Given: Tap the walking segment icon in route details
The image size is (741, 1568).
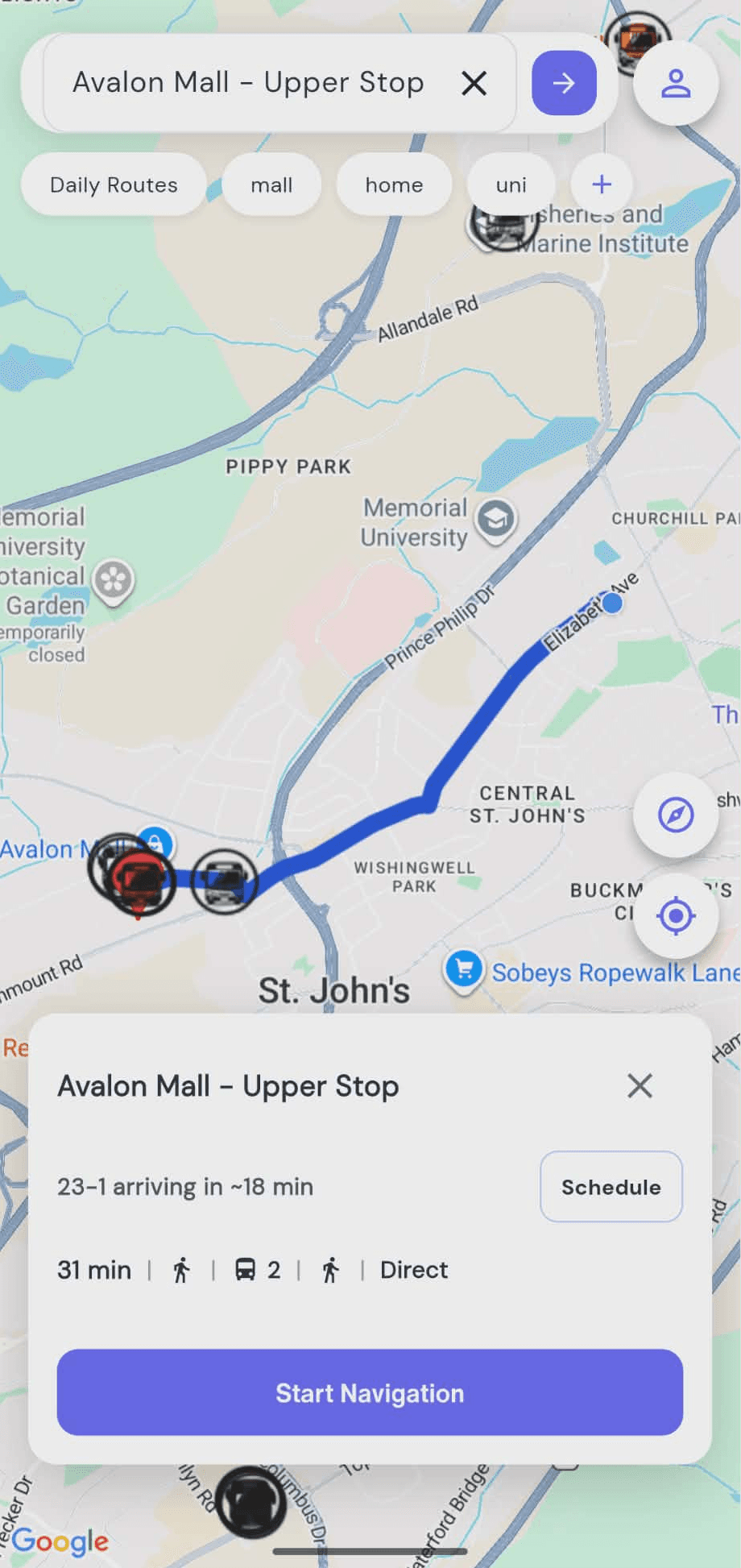Looking at the screenshot, I should pos(181,1270).
